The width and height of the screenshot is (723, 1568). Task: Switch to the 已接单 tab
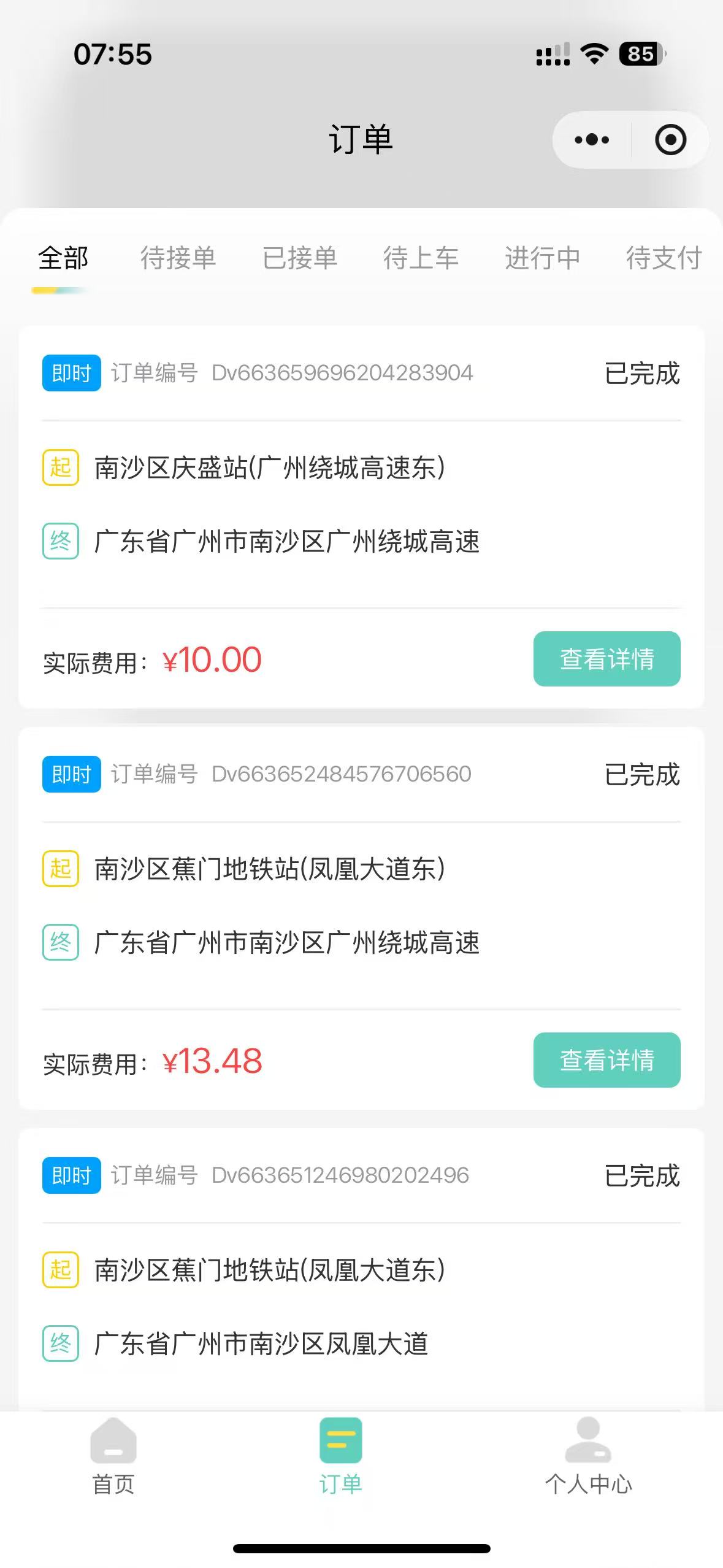pyautogui.click(x=300, y=258)
